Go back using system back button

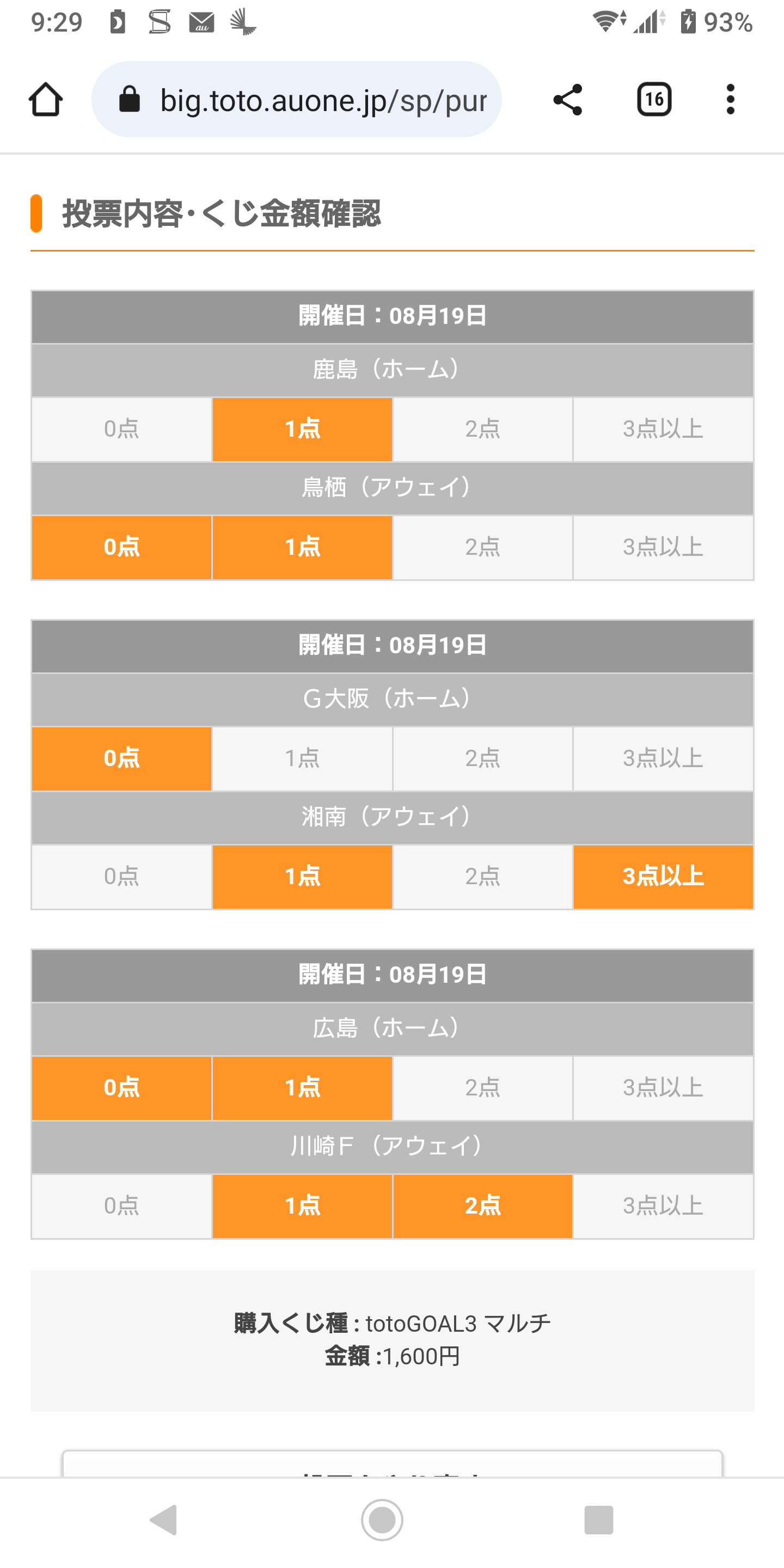(x=163, y=1520)
